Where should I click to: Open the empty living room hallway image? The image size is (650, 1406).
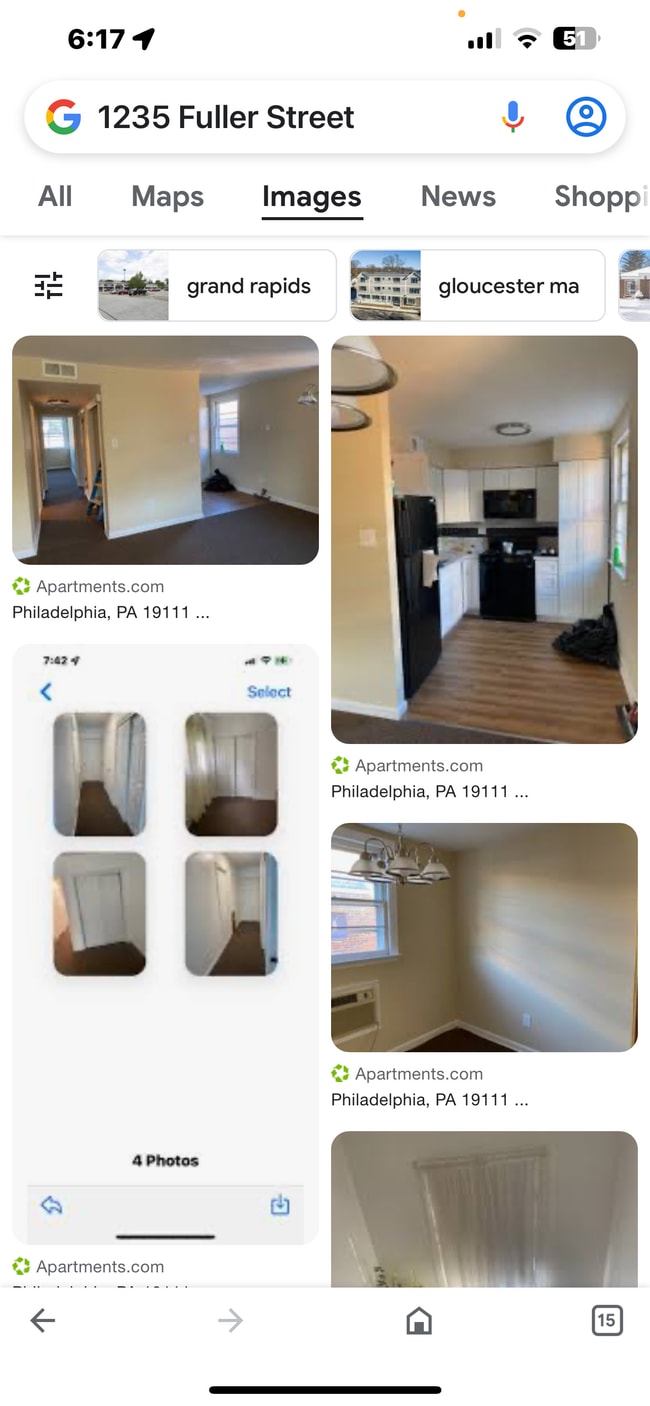point(165,450)
